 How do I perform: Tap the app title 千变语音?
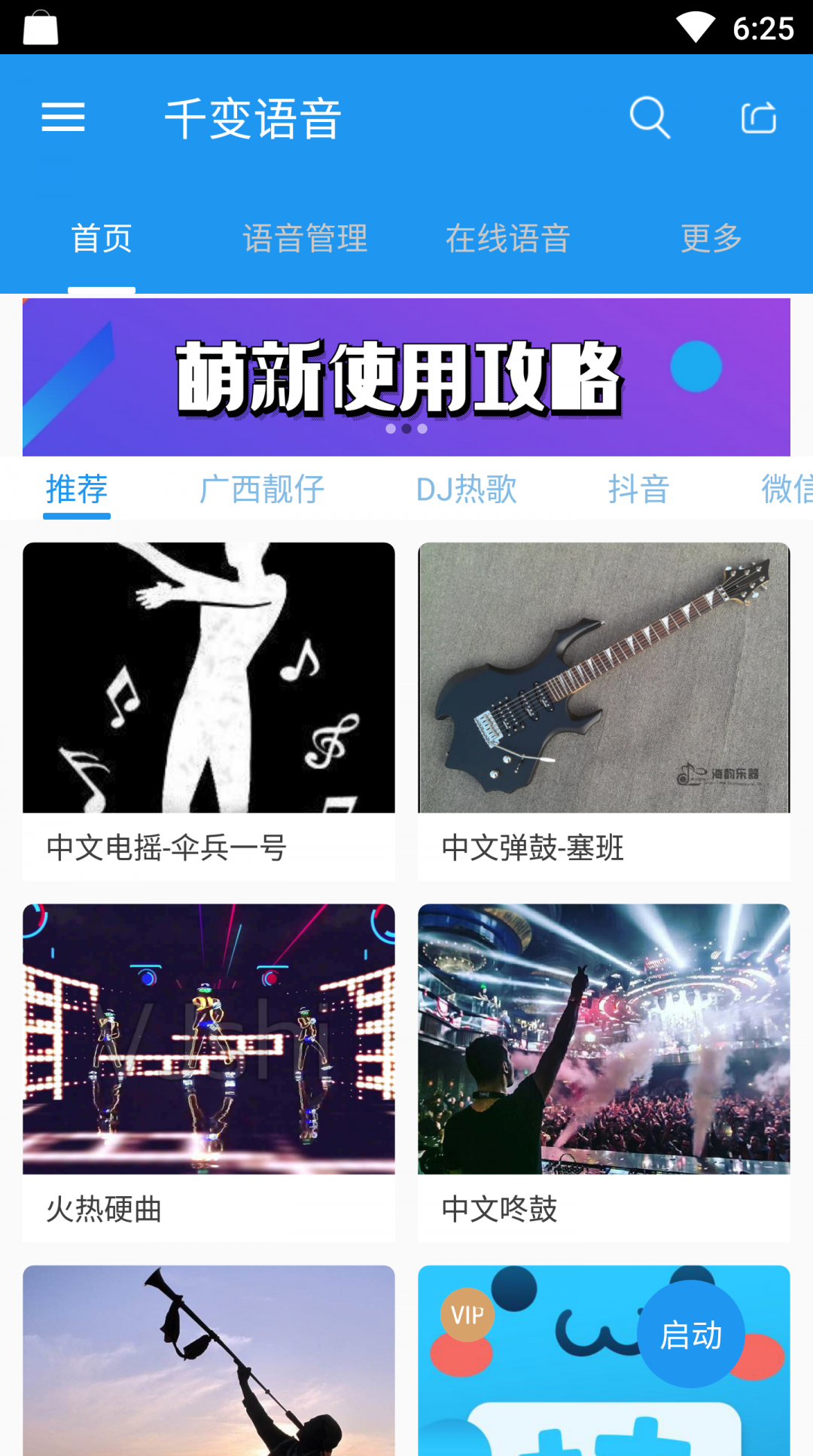[x=254, y=117]
